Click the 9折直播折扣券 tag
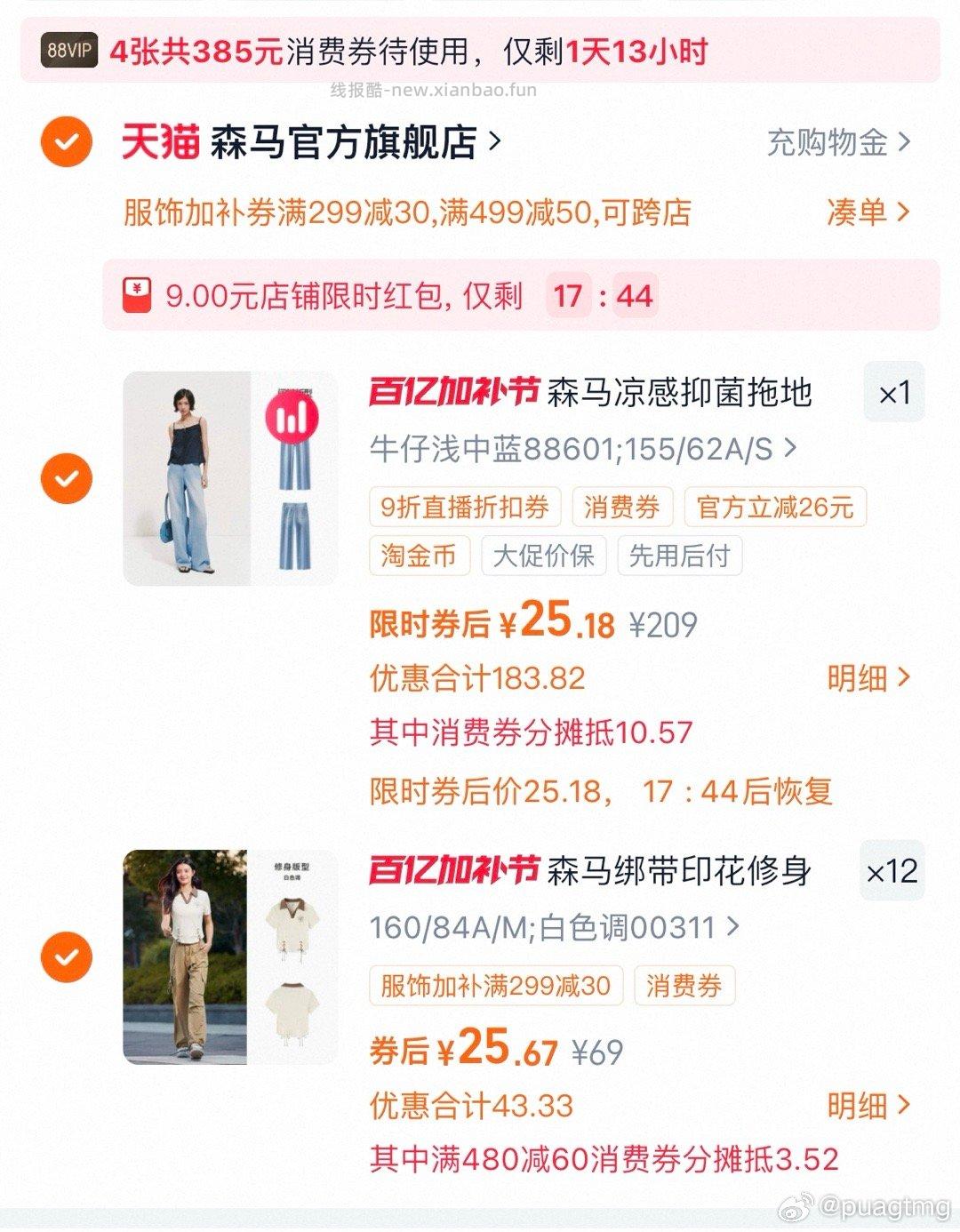 click(x=462, y=507)
